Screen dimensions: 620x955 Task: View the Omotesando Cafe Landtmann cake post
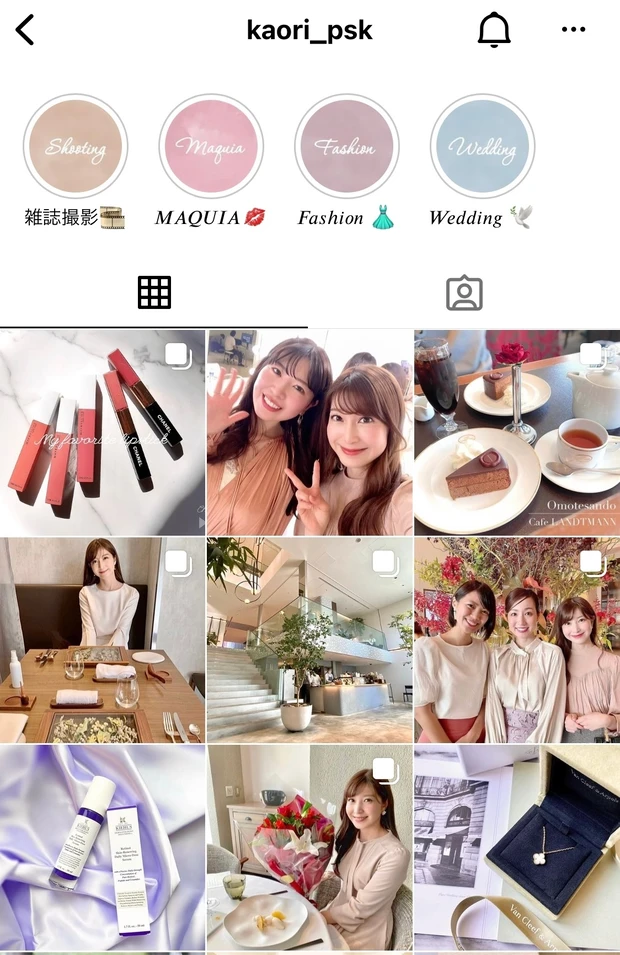coord(517,432)
